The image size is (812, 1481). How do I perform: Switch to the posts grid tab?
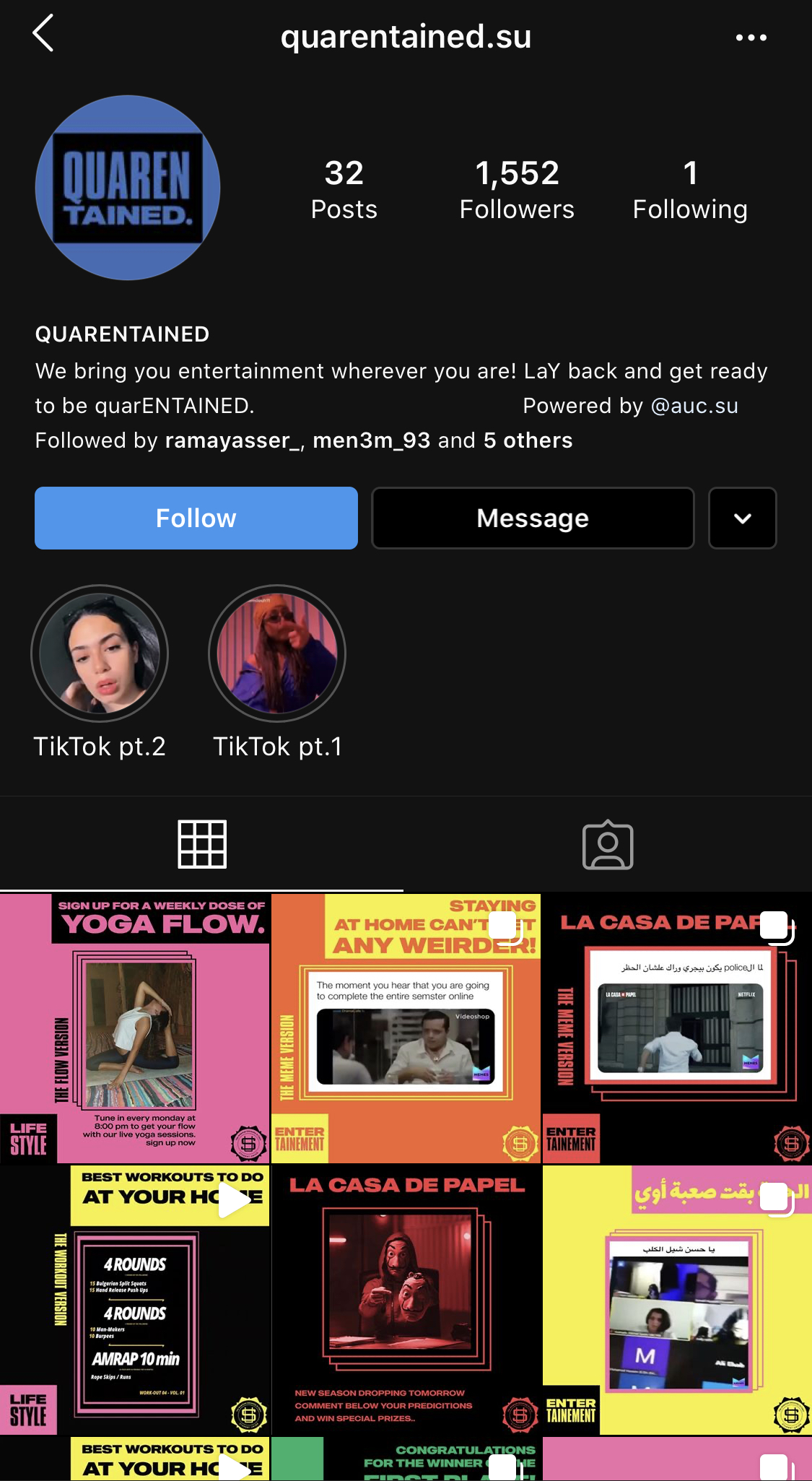pyautogui.click(x=202, y=844)
